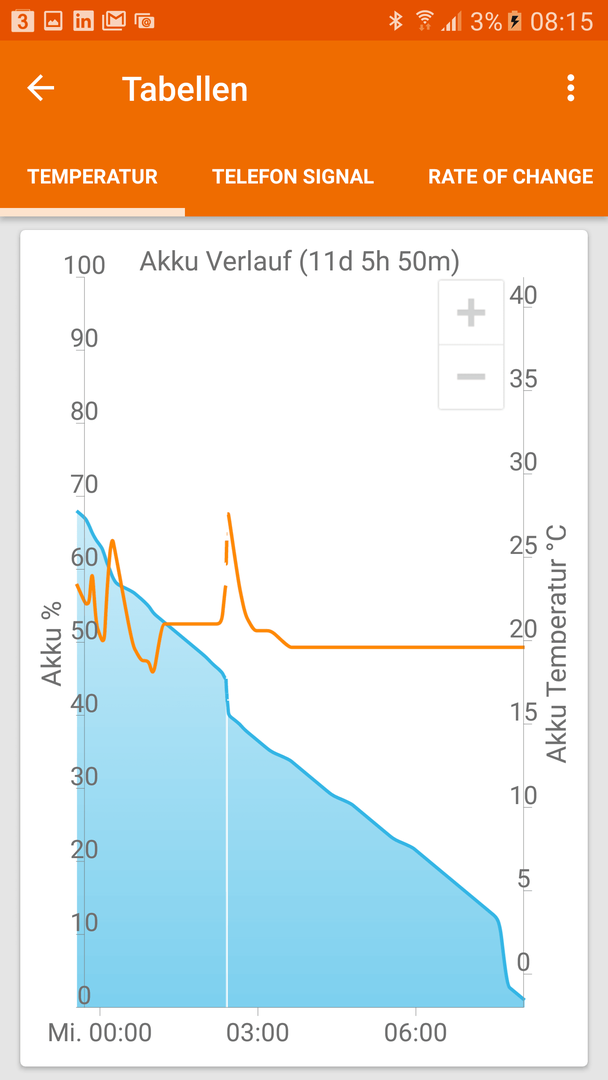This screenshot has height=1080, width=608.
Task: Zoom out of the battery chart
Action: click(471, 377)
